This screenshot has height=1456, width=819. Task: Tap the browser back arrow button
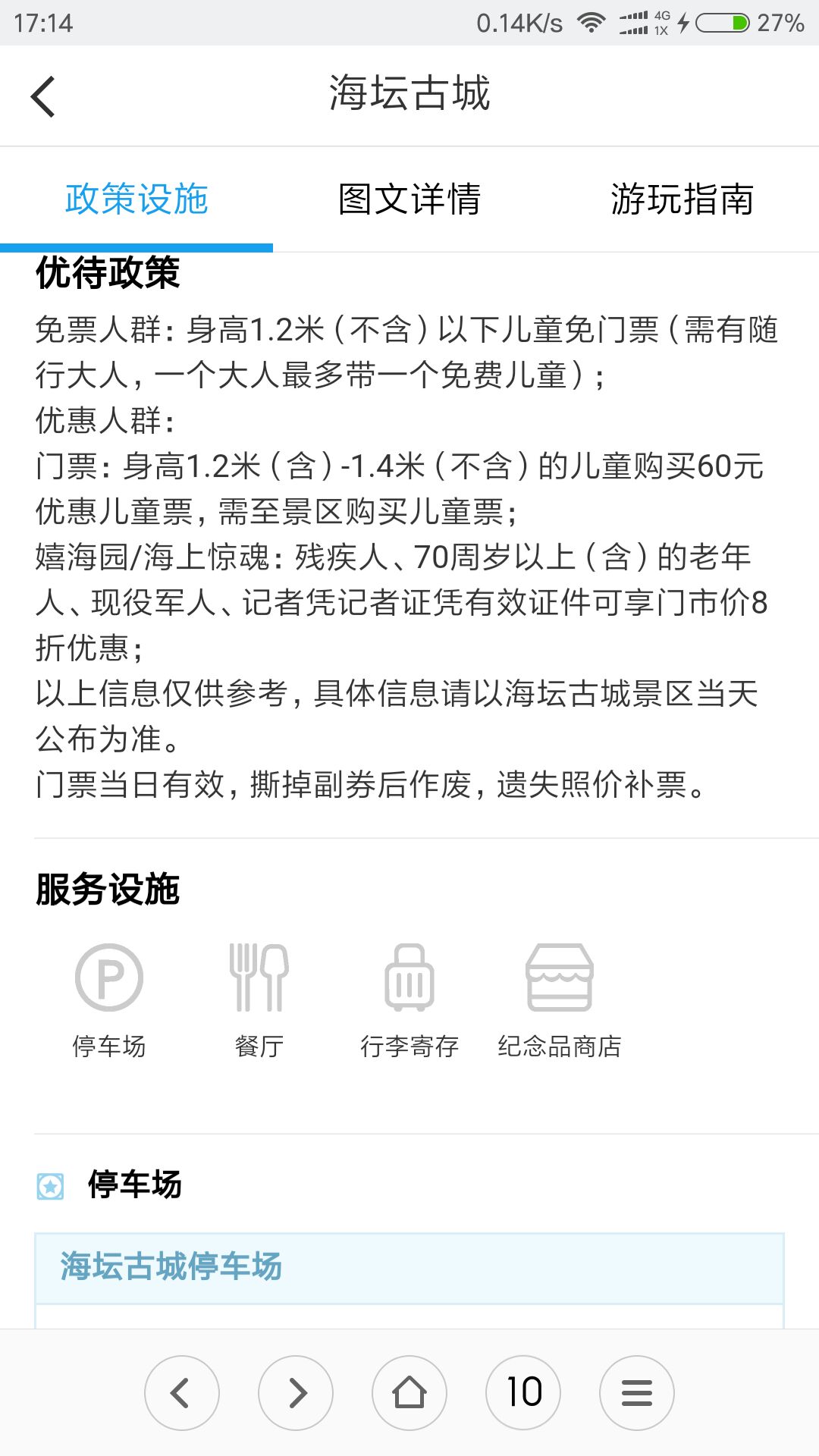181,1393
